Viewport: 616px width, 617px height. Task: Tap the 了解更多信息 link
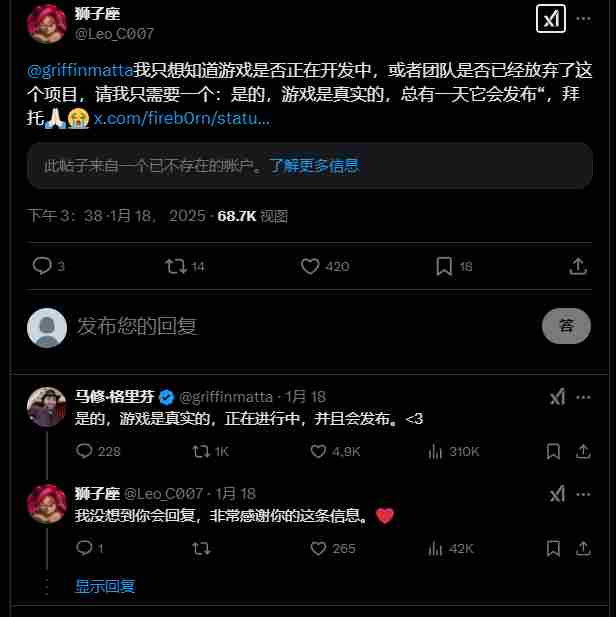(x=313, y=165)
